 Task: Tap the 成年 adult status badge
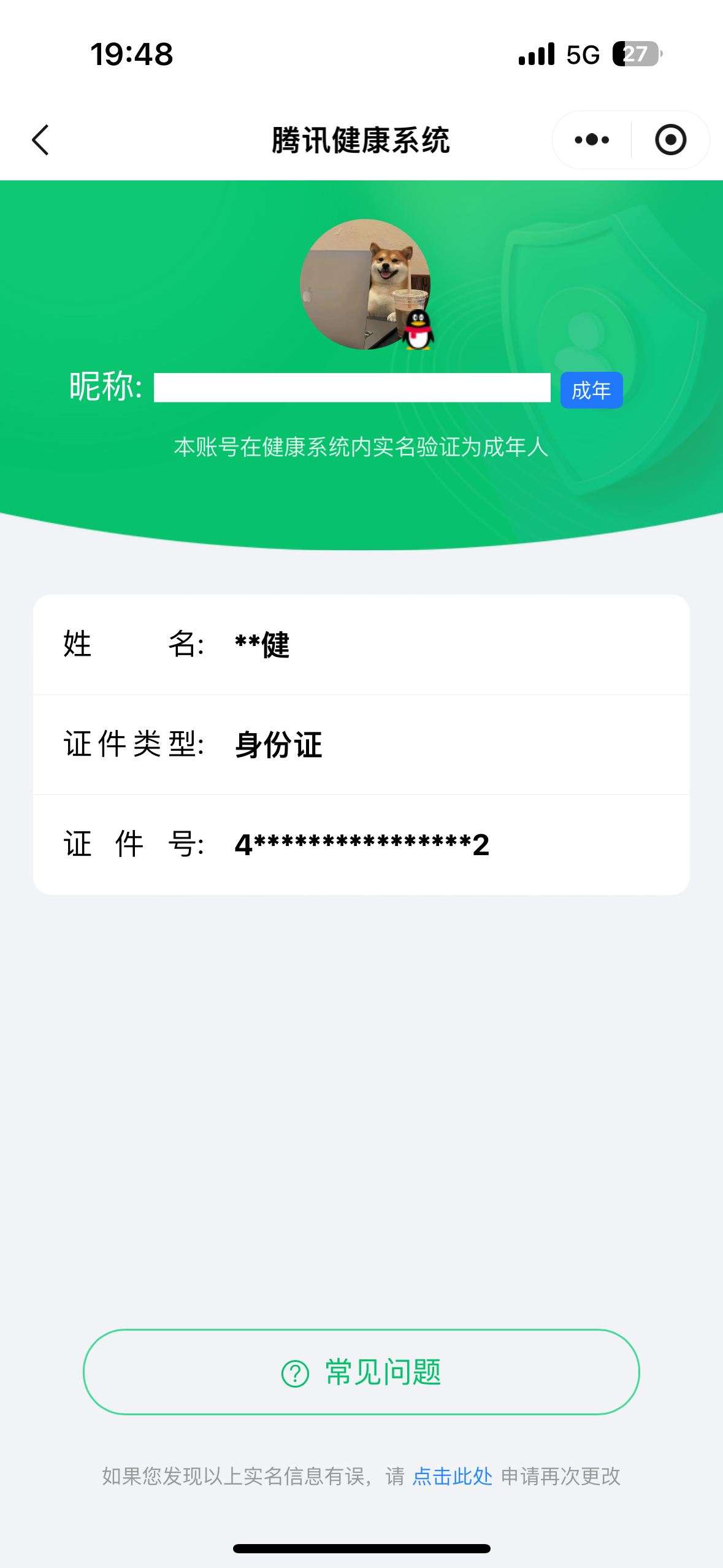pyautogui.click(x=591, y=391)
